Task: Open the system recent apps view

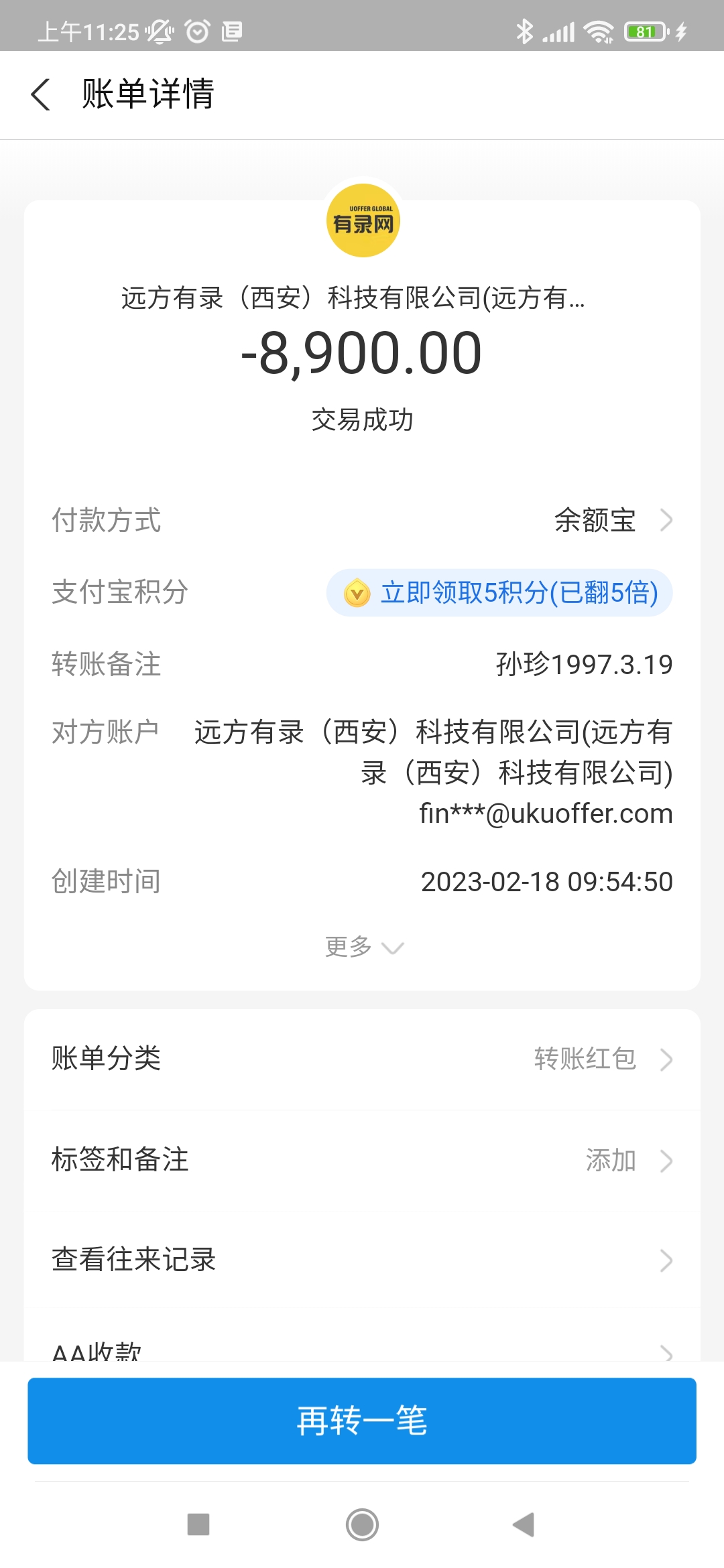Action: [x=198, y=1524]
